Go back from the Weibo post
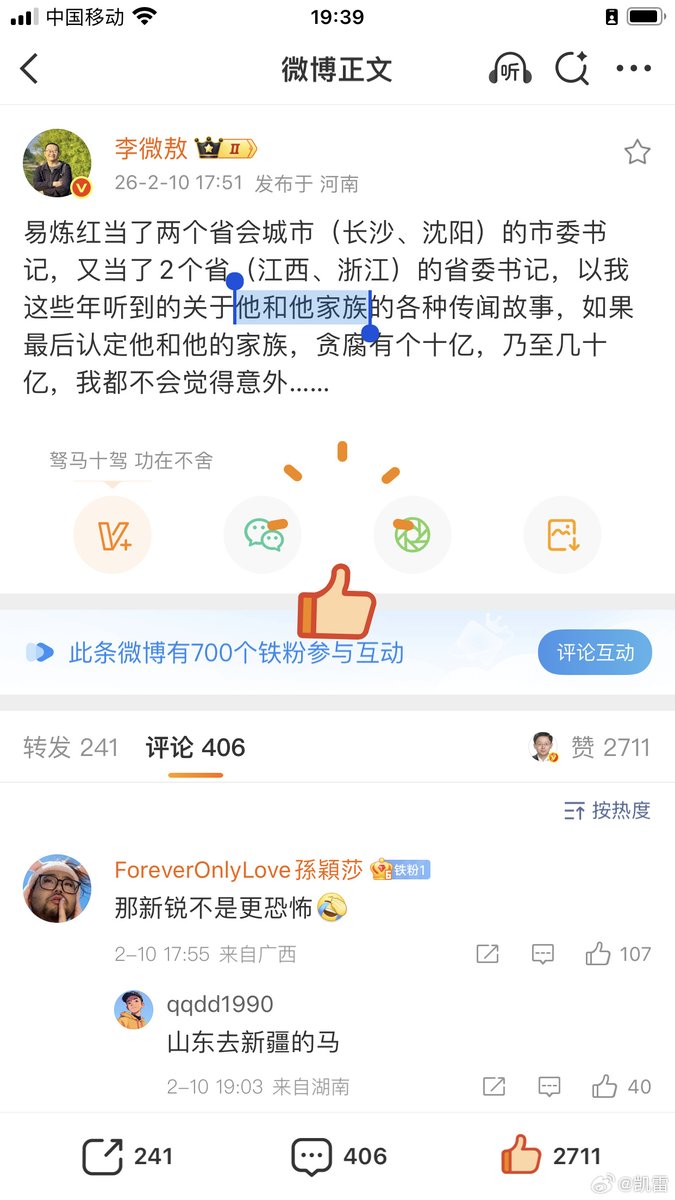 point(29,69)
